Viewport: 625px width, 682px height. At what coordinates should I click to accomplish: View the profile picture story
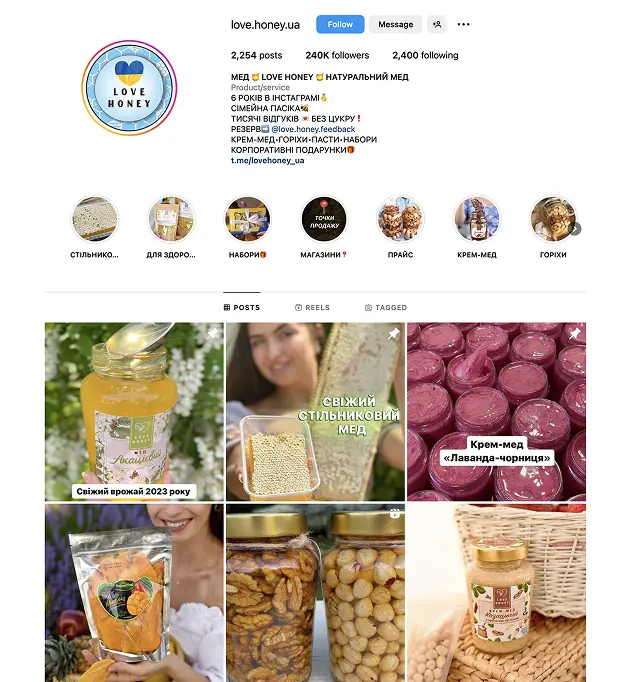click(x=128, y=88)
